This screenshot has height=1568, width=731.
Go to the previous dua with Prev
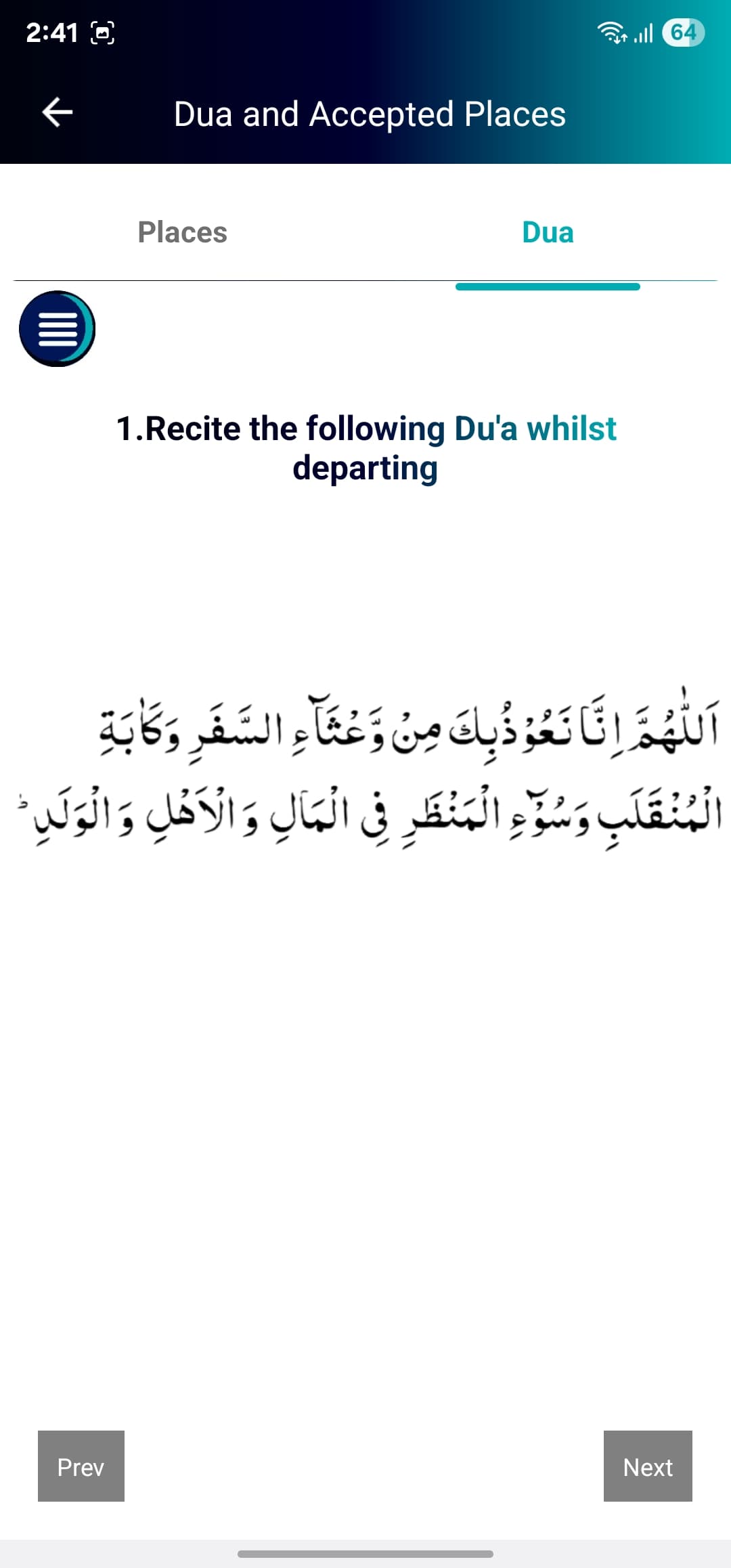click(x=81, y=1466)
